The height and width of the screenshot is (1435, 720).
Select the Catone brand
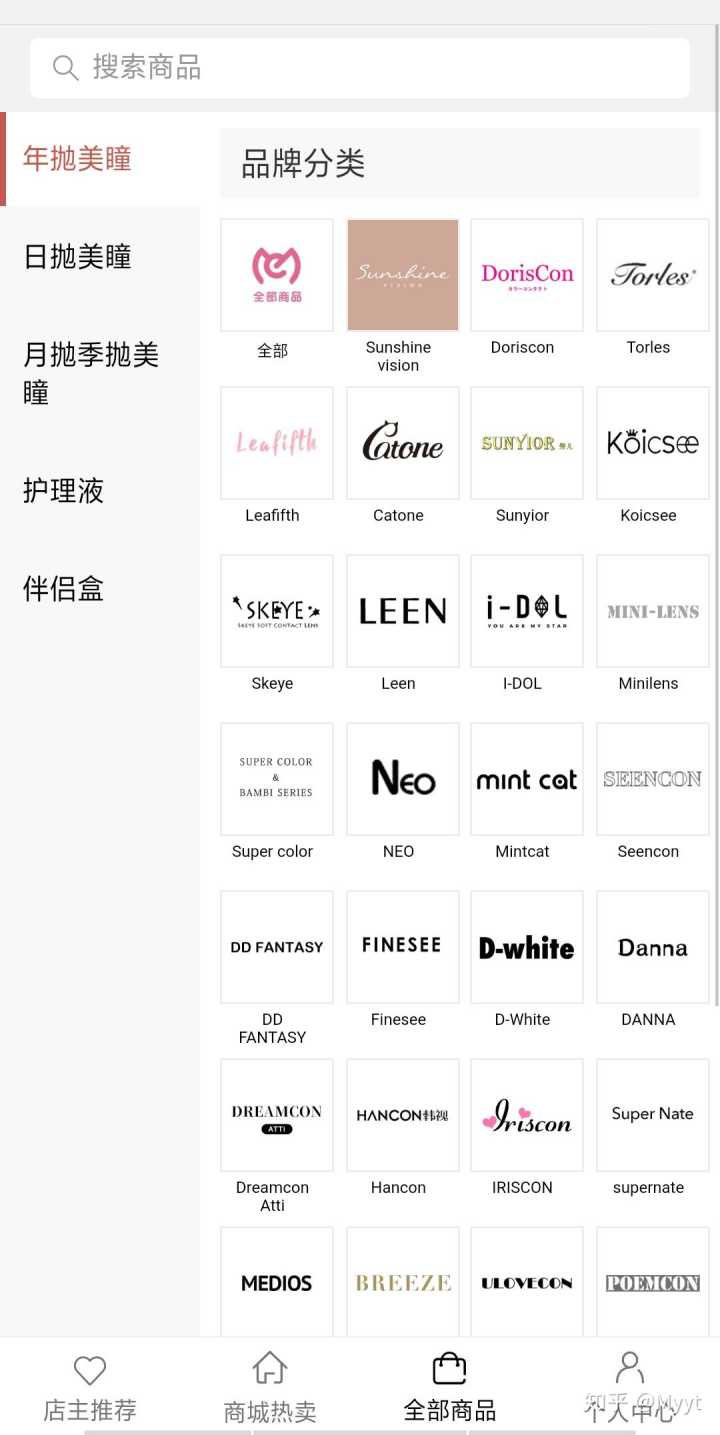coord(402,444)
